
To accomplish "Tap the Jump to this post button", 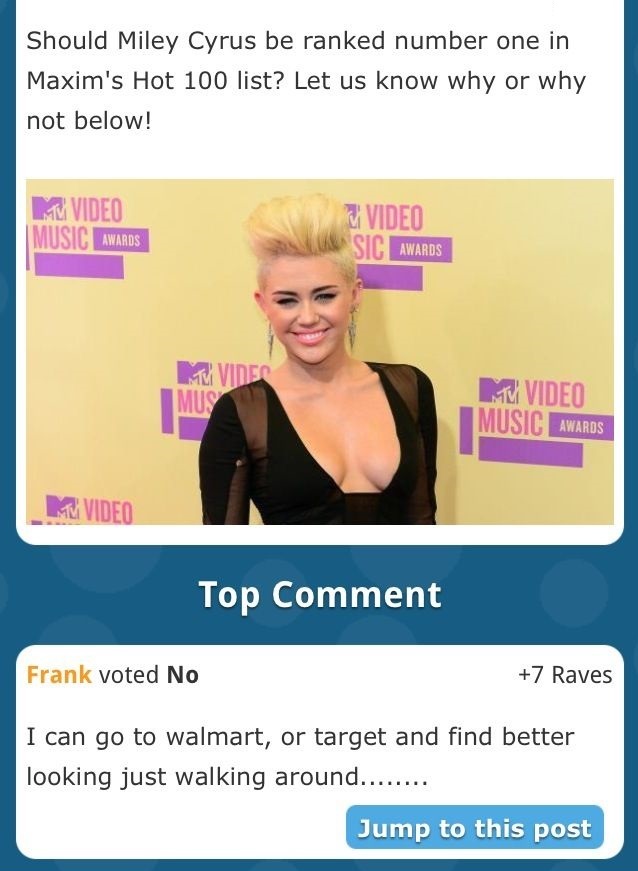I will coord(475,828).
